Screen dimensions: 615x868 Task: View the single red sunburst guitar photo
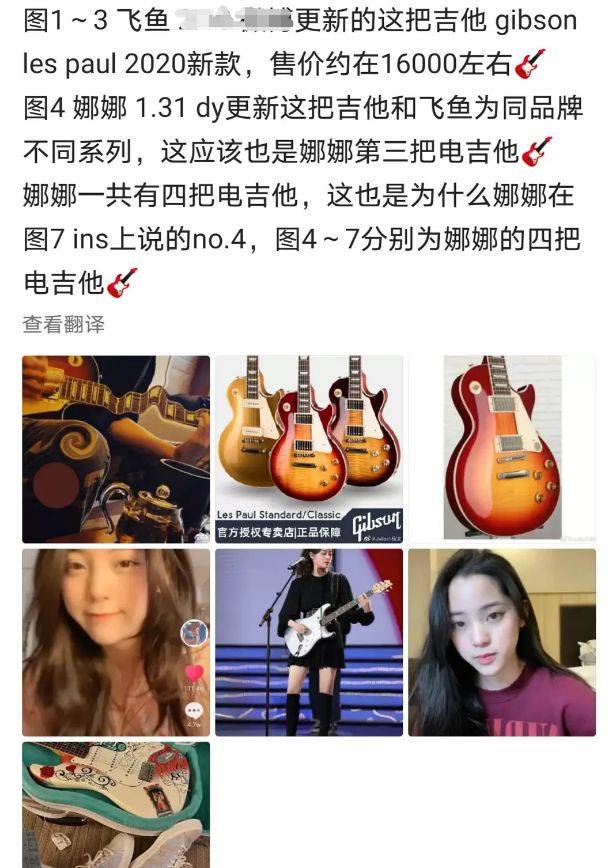point(501,449)
